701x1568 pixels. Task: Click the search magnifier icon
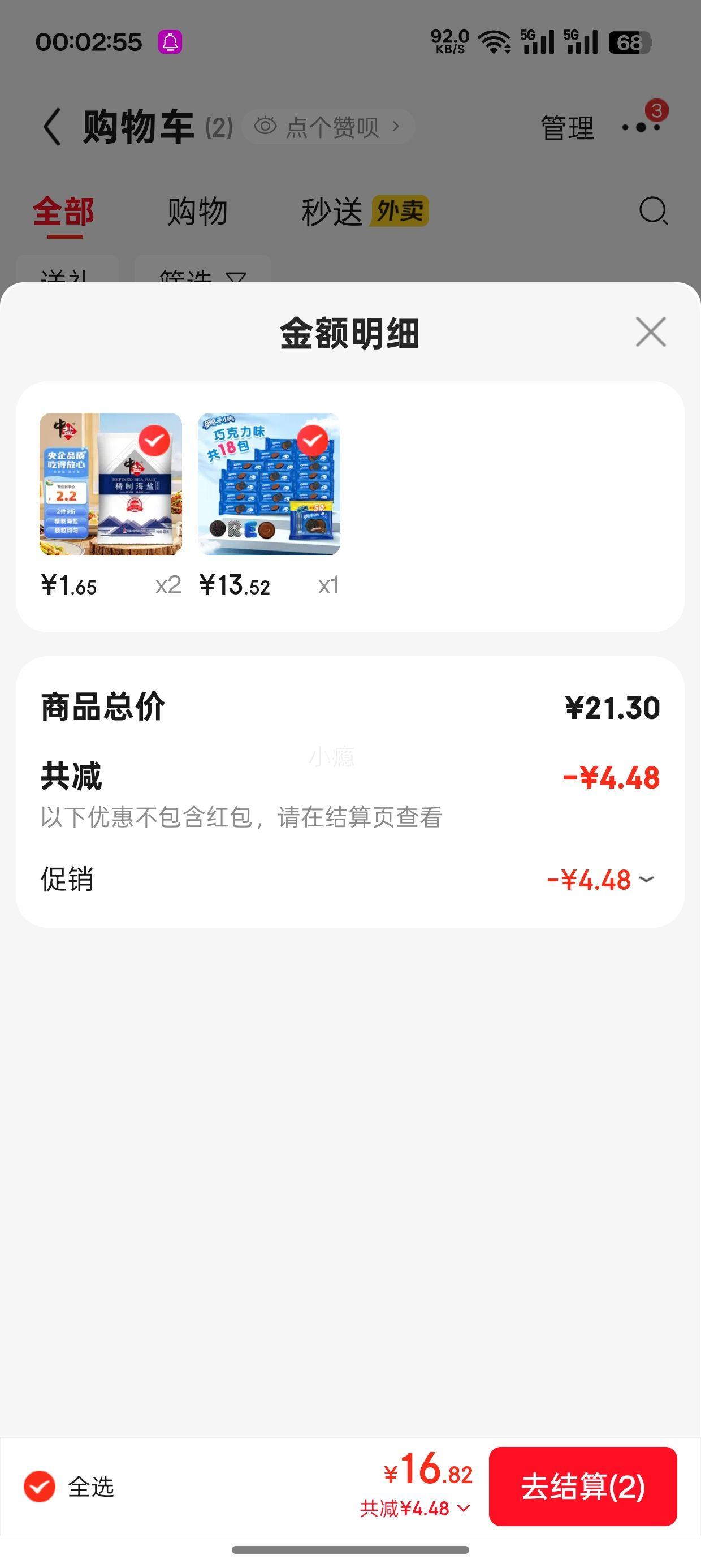tap(651, 213)
